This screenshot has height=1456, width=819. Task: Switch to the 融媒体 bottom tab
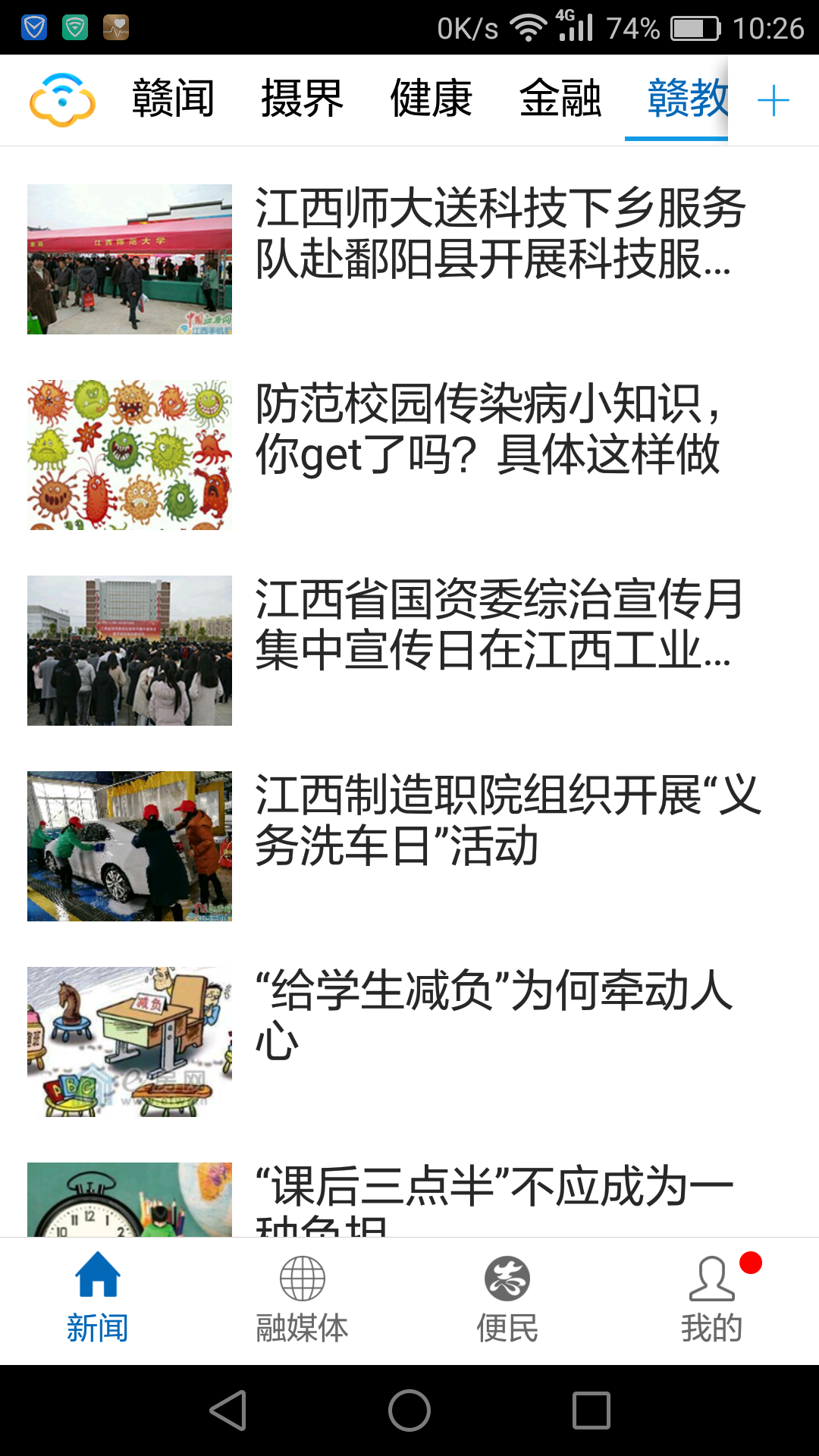pyautogui.click(x=302, y=1298)
